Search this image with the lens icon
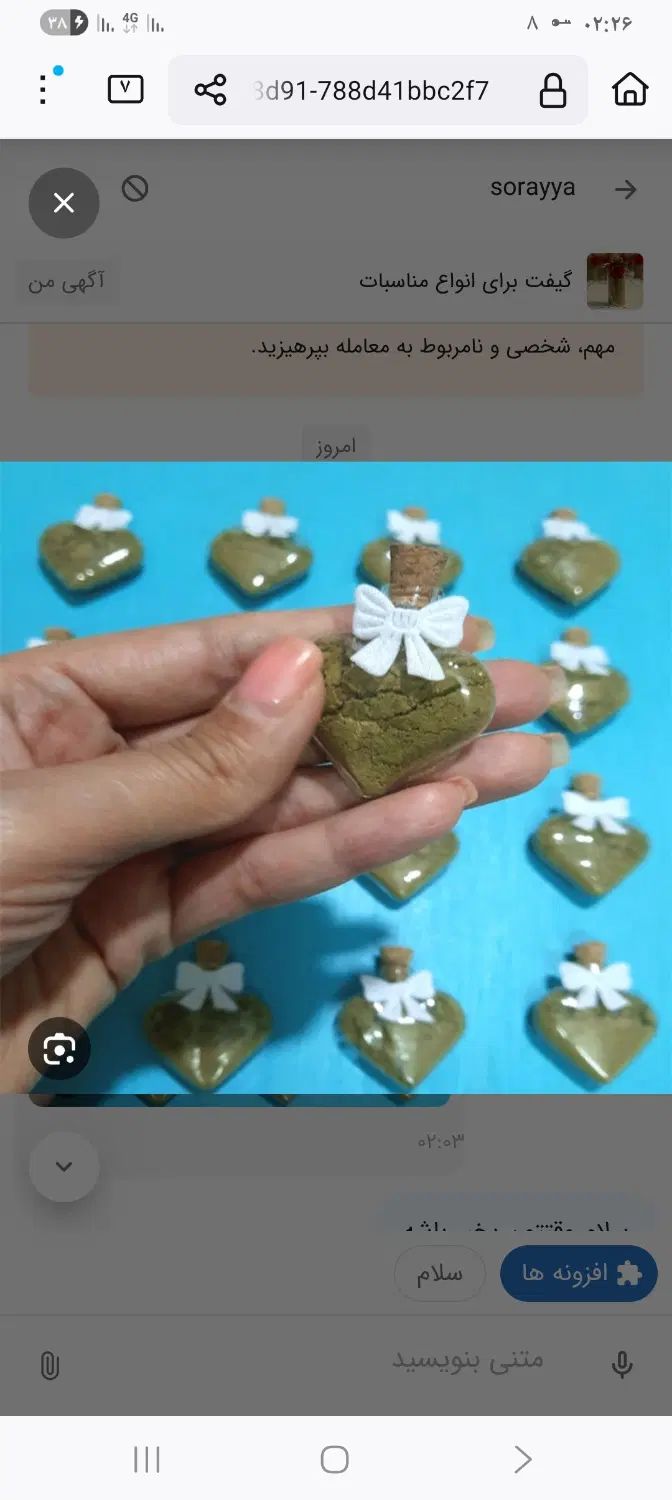 59,1049
